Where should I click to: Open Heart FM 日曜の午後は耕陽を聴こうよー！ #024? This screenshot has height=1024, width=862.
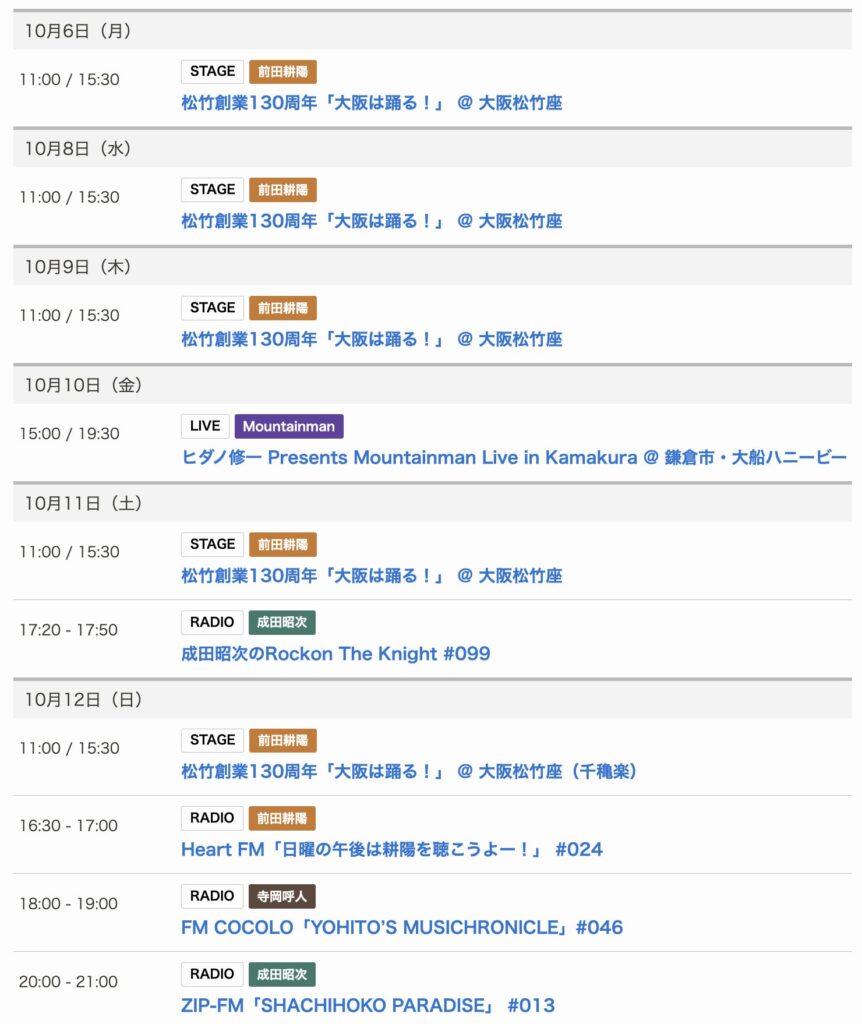click(391, 849)
